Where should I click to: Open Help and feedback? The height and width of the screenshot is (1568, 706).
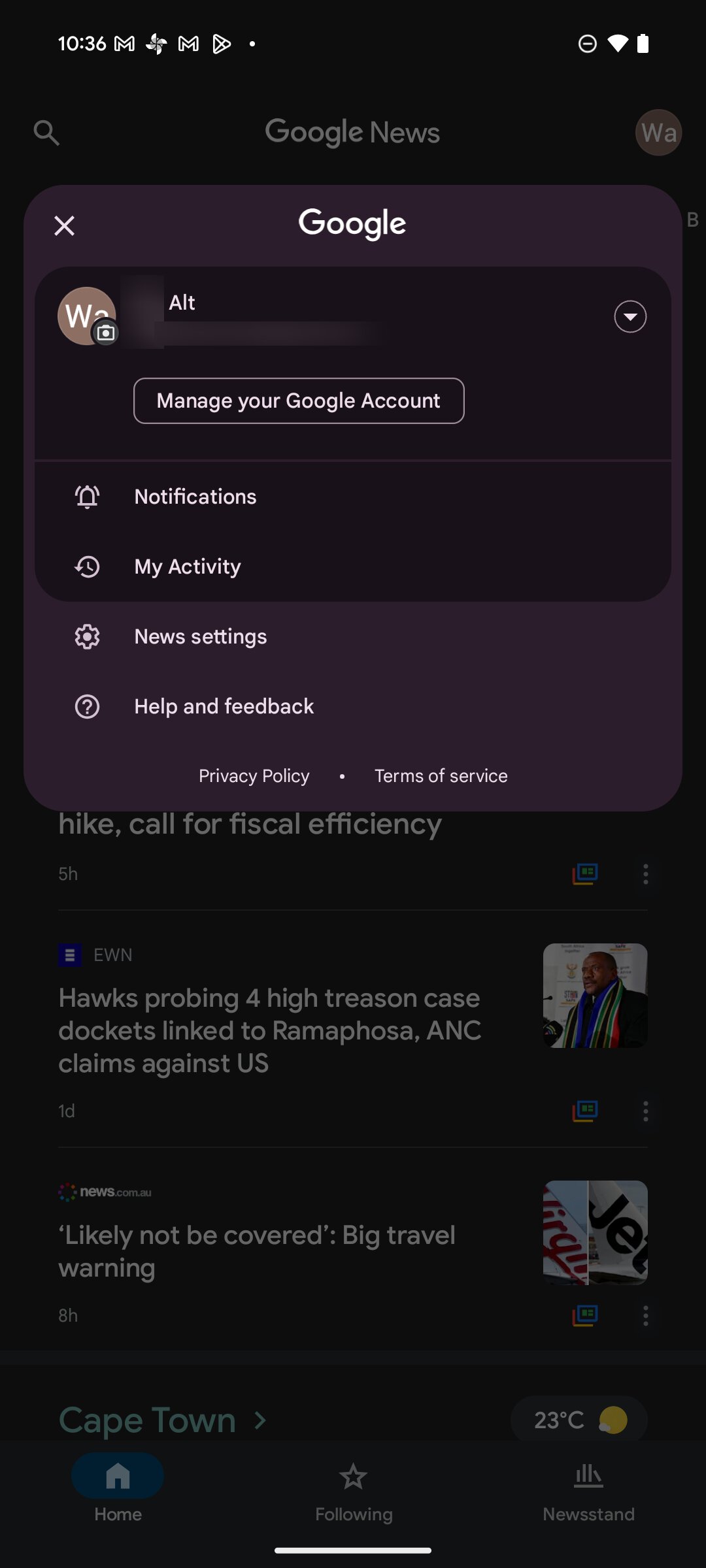pos(224,706)
